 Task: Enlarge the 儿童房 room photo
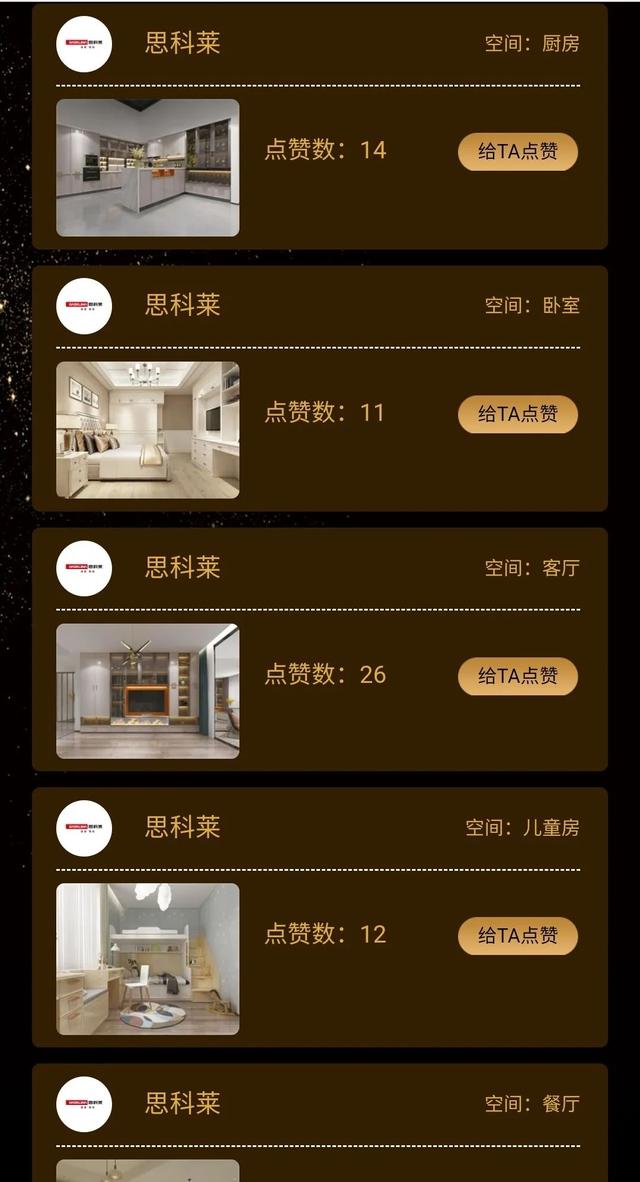coord(148,958)
